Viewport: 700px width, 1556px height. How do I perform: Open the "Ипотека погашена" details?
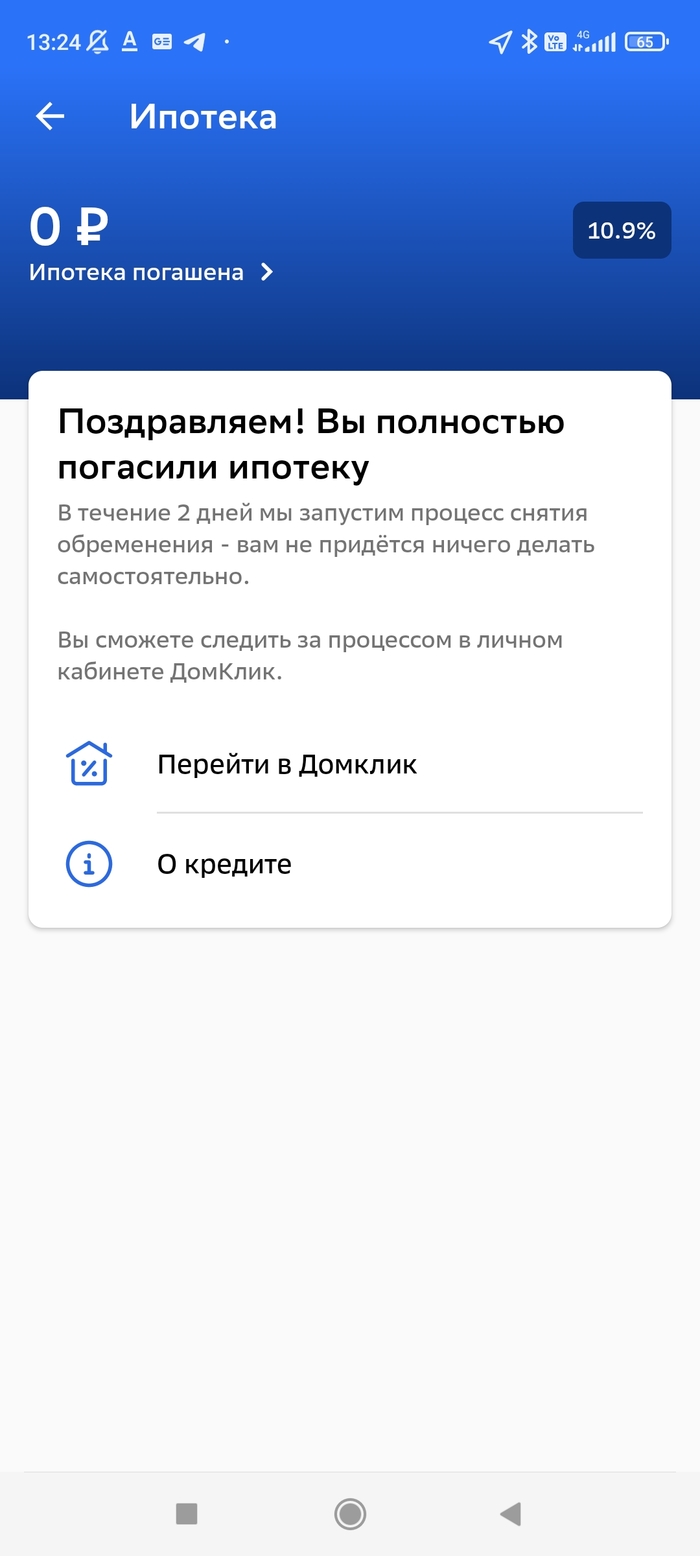[150, 272]
